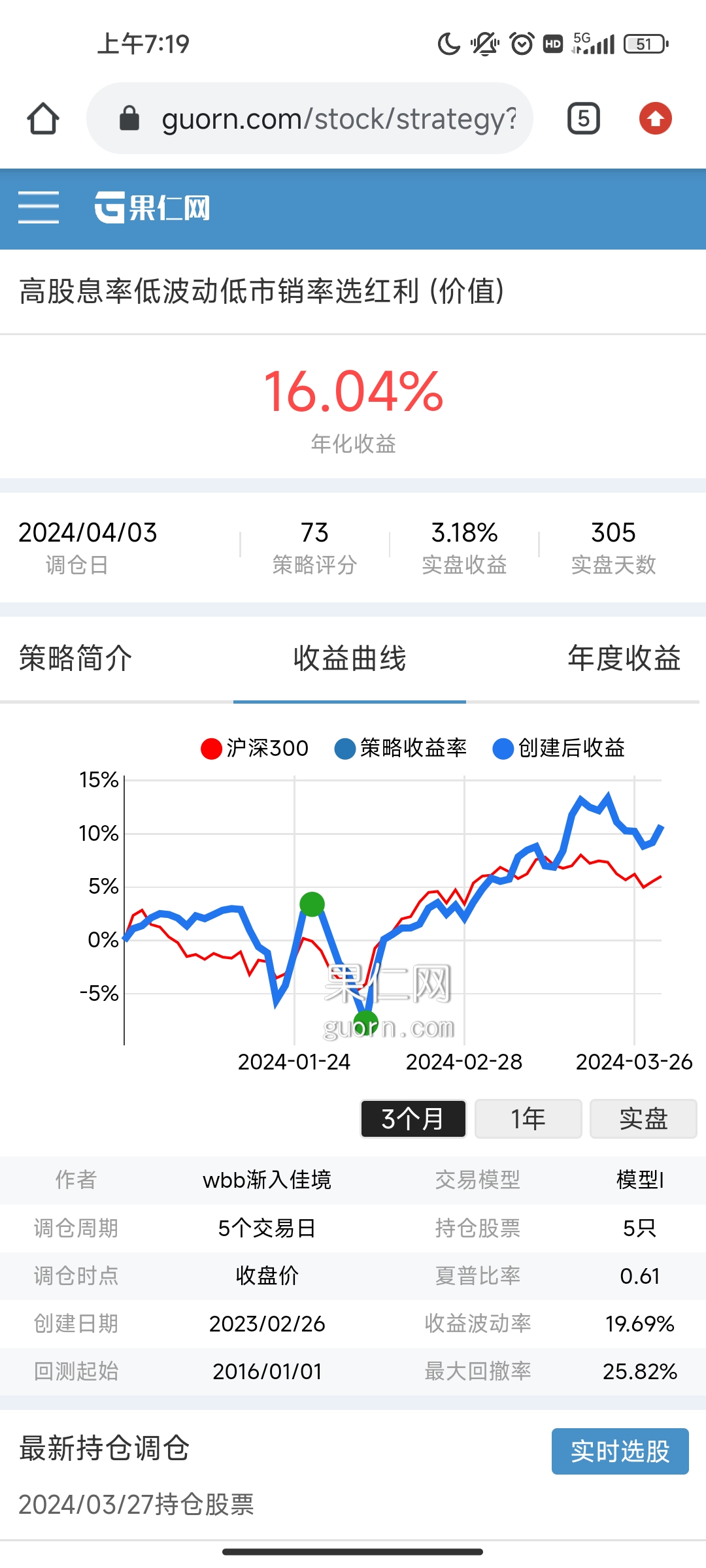Toggle the 创建后收益 legend series
Screen dimensions: 706x1568
point(559,748)
